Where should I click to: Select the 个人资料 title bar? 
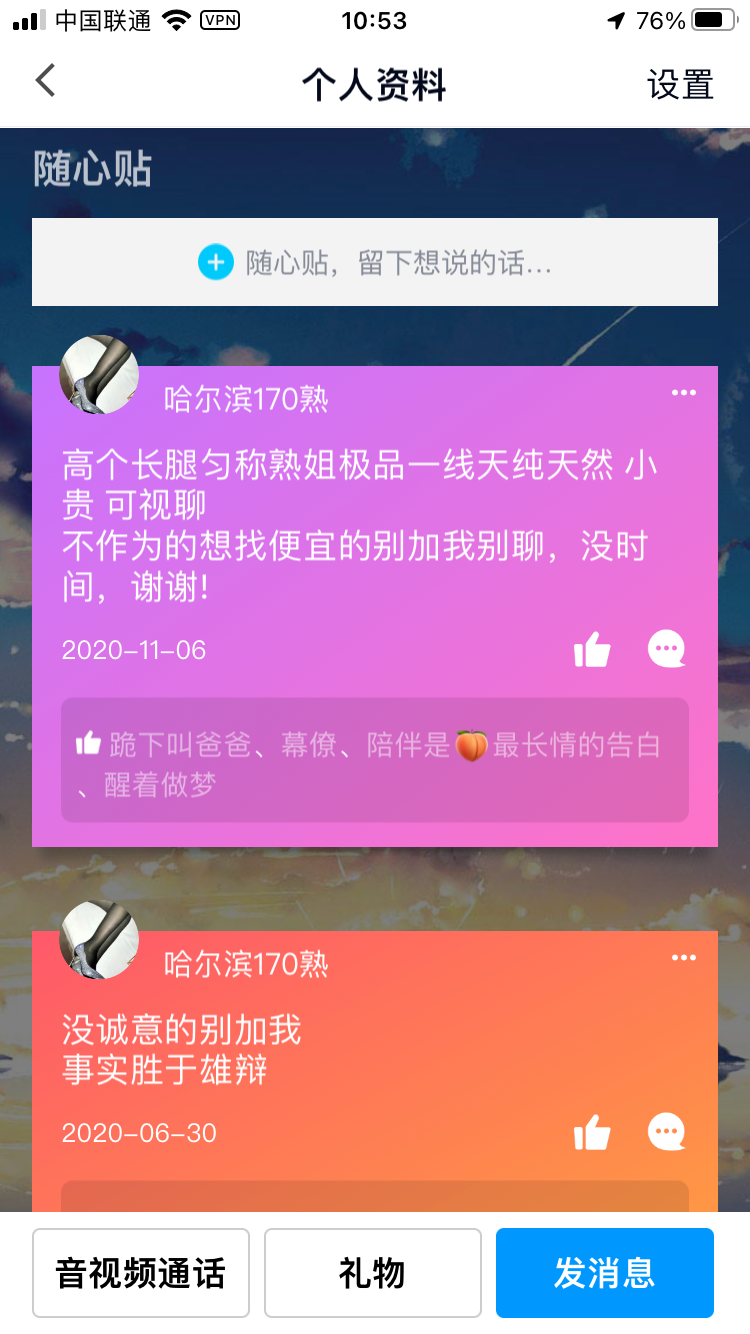(374, 84)
